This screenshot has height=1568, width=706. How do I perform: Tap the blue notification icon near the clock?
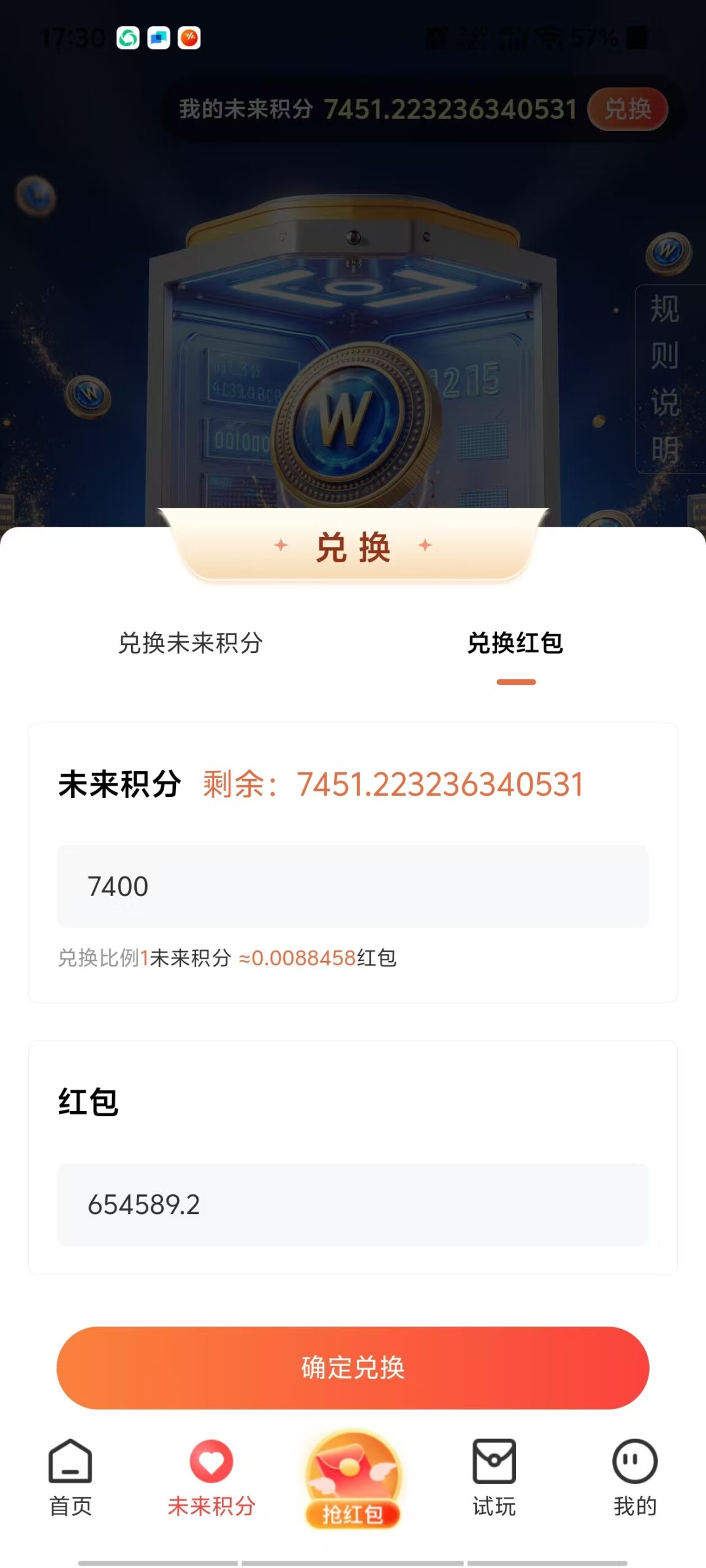point(158,39)
